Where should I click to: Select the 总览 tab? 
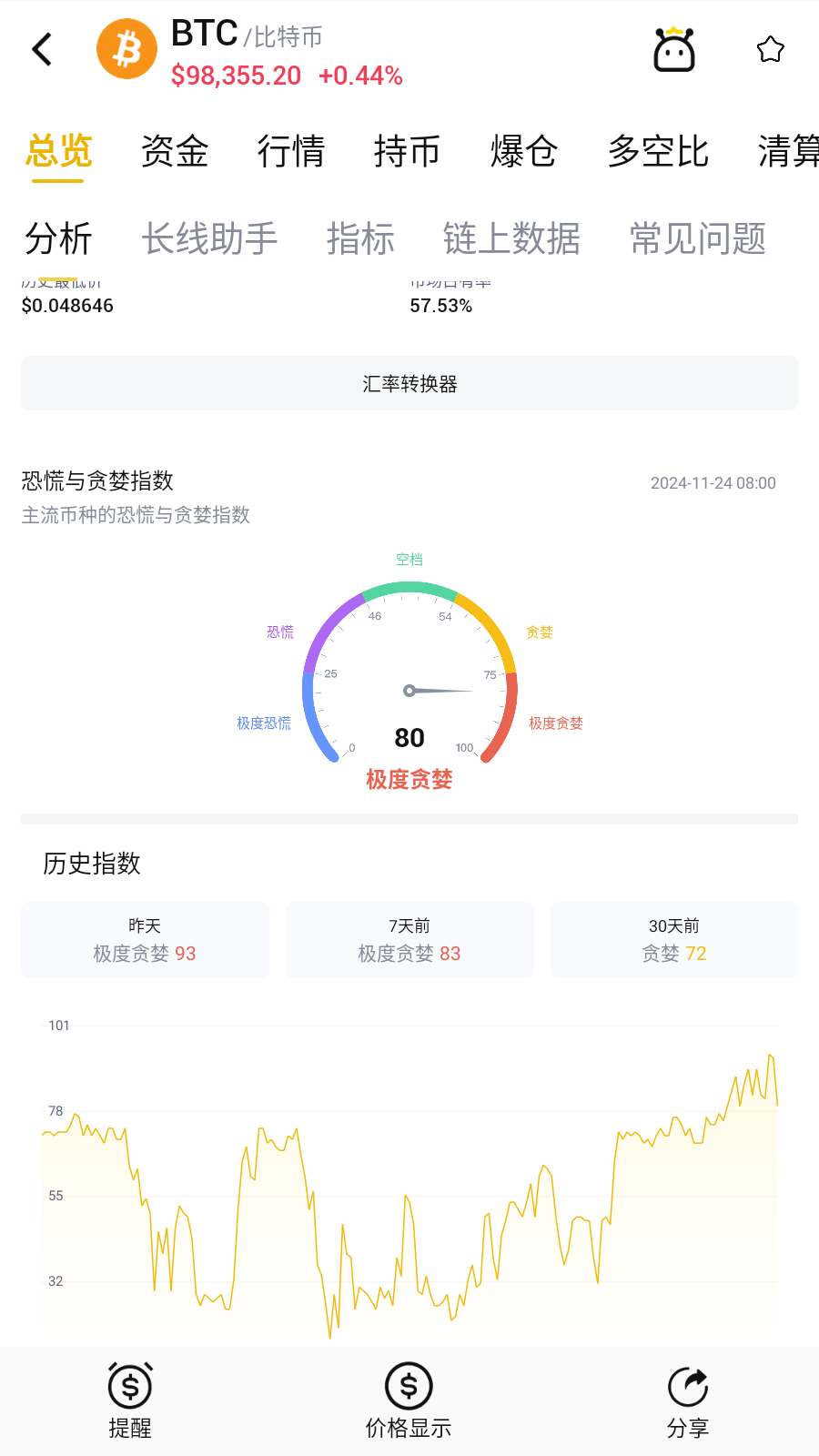click(x=59, y=151)
